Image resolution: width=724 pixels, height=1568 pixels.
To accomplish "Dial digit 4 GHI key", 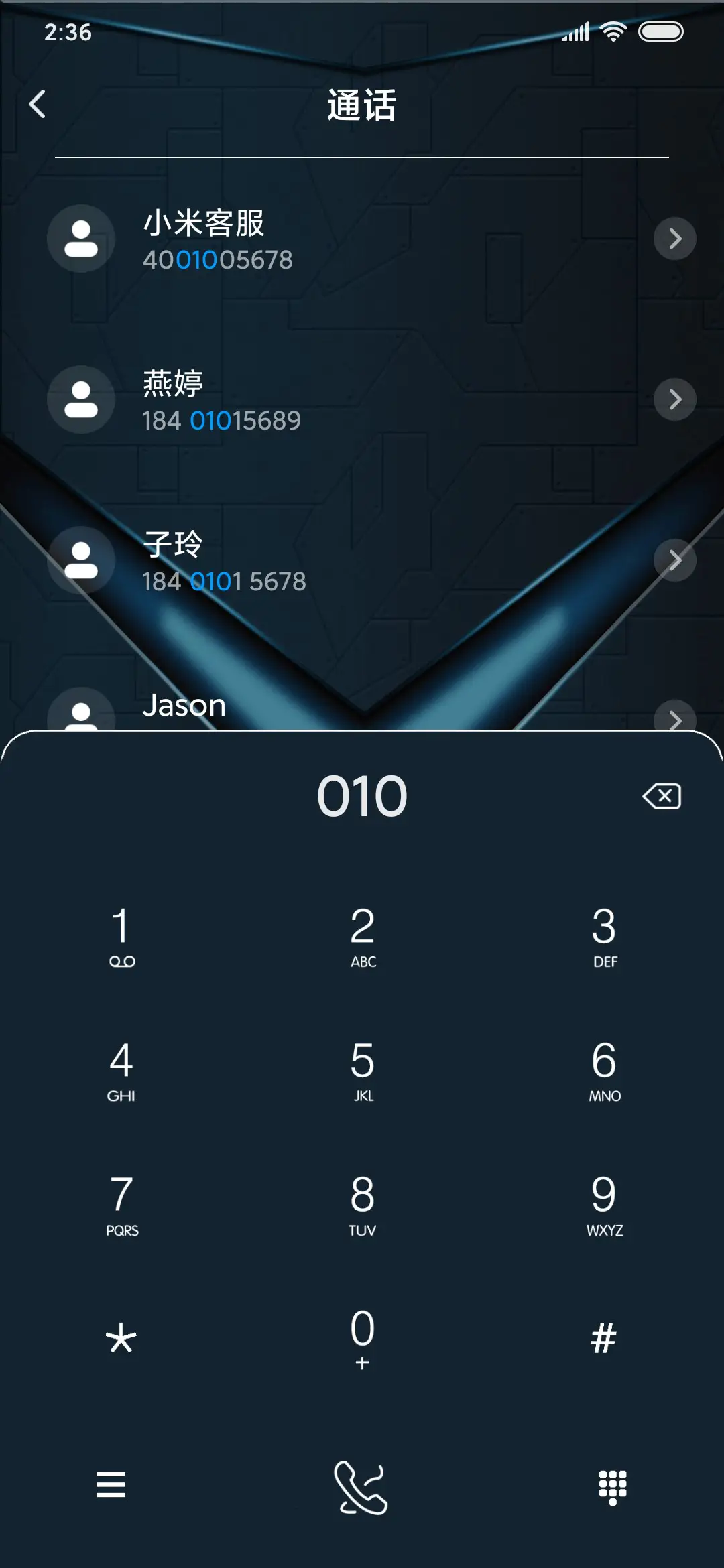I will [x=121, y=1070].
